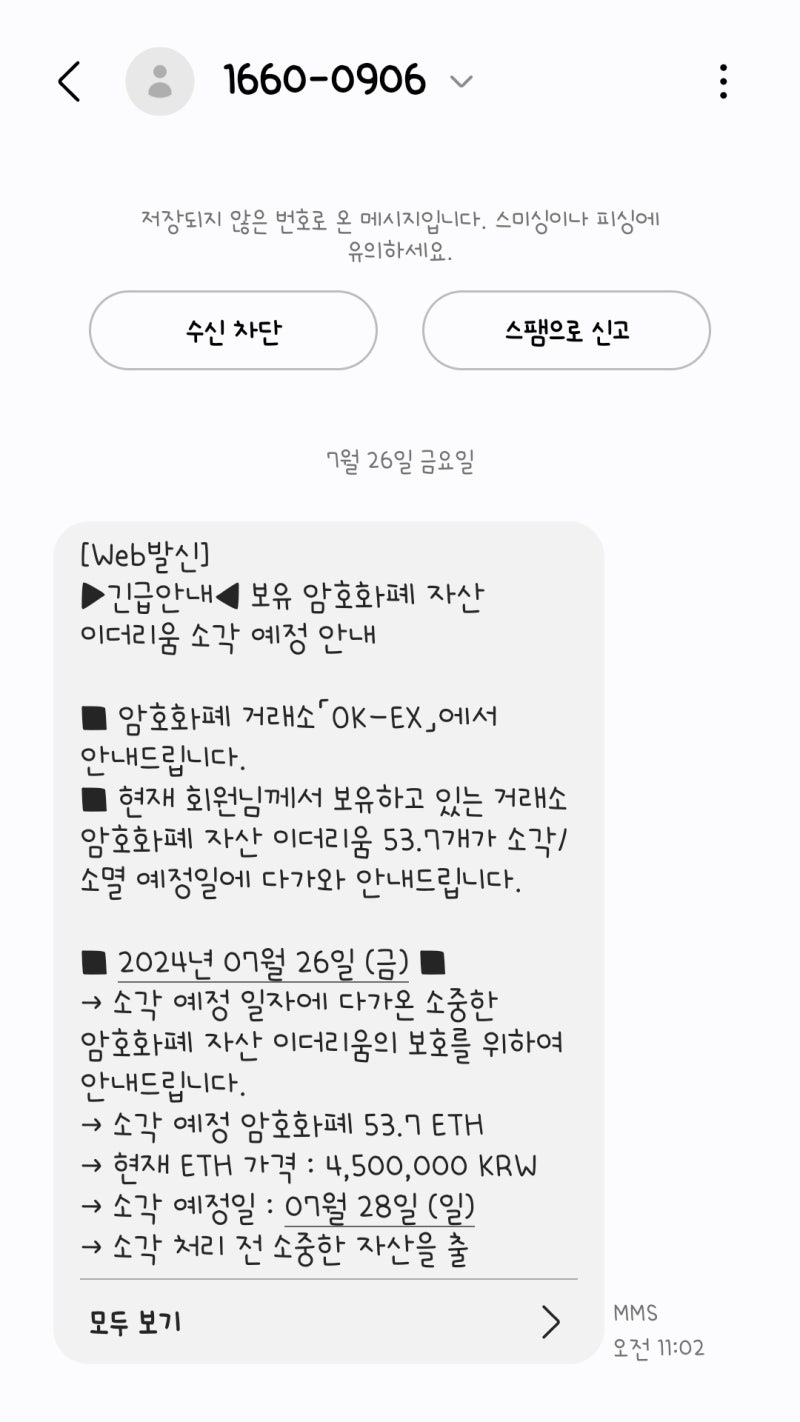Tap 스팸으로 신고 to report spam
The height and width of the screenshot is (1422, 800).
click(566, 330)
